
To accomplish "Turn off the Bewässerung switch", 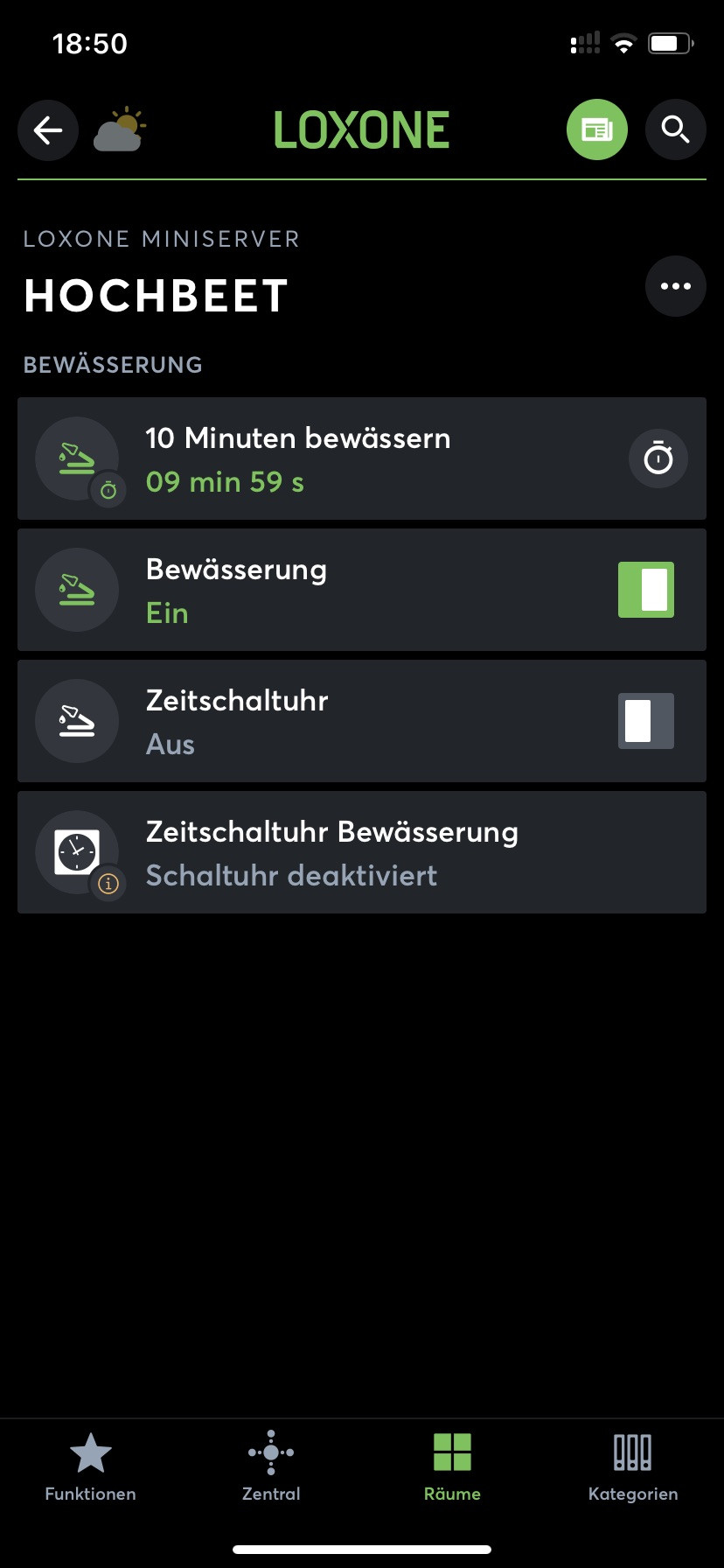I will point(646,590).
